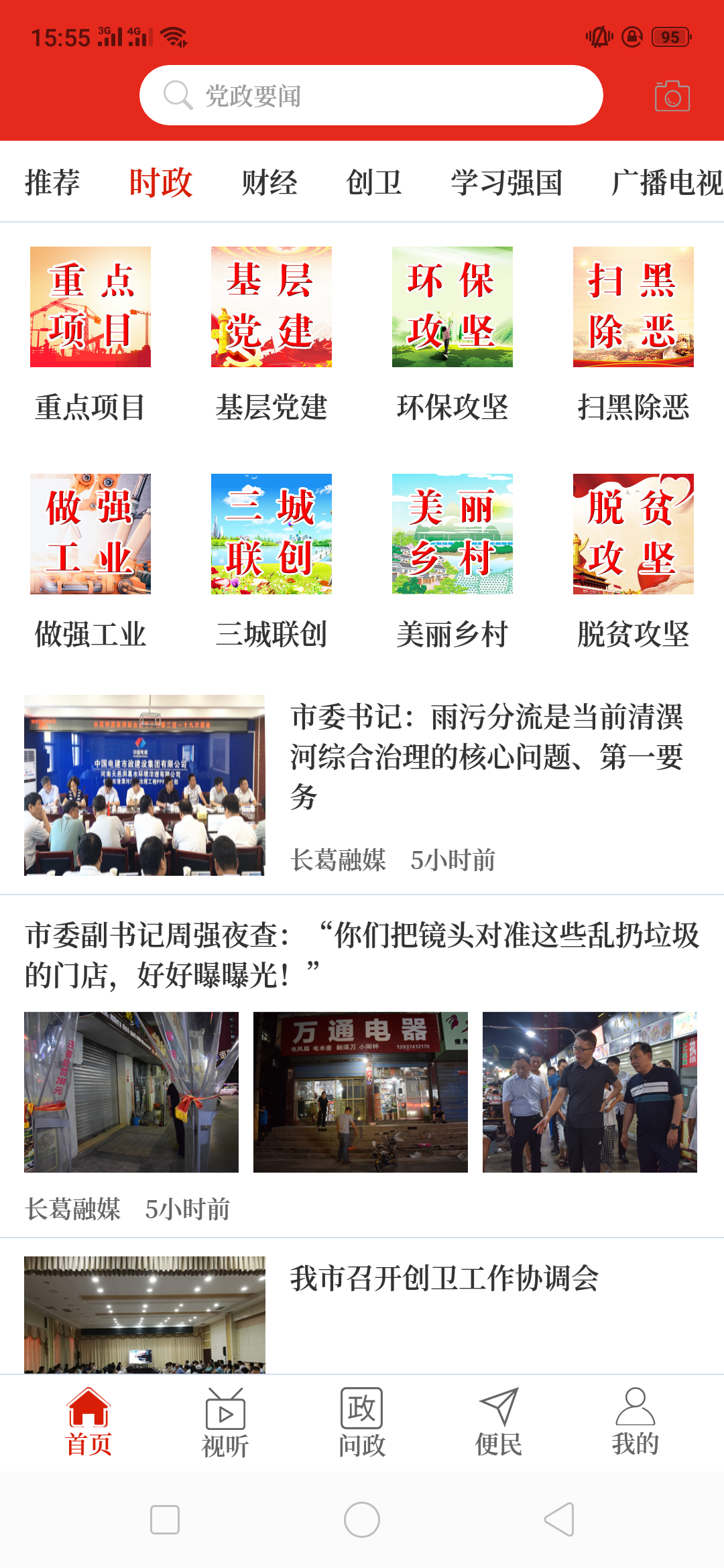Switch to the 学习强国 tab
This screenshot has height=1568, width=724.
point(506,181)
